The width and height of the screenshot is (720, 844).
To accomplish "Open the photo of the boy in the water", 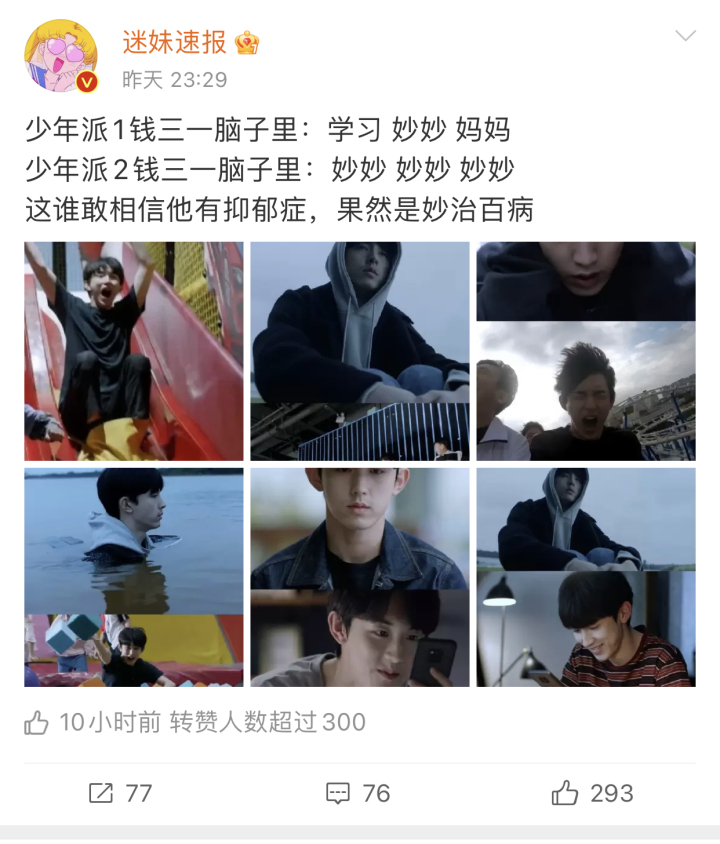I will point(134,577).
